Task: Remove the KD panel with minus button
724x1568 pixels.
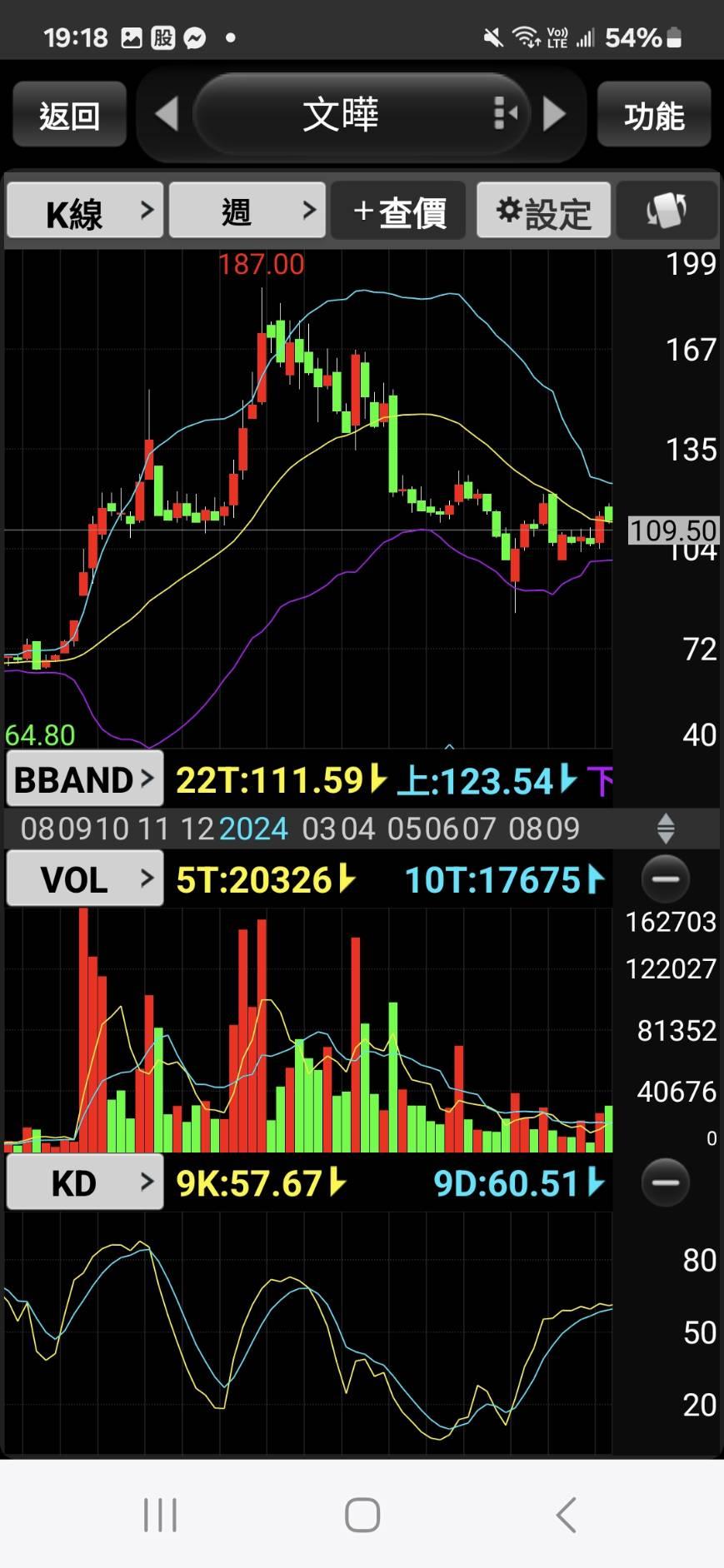Action: pyautogui.click(x=666, y=1182)
